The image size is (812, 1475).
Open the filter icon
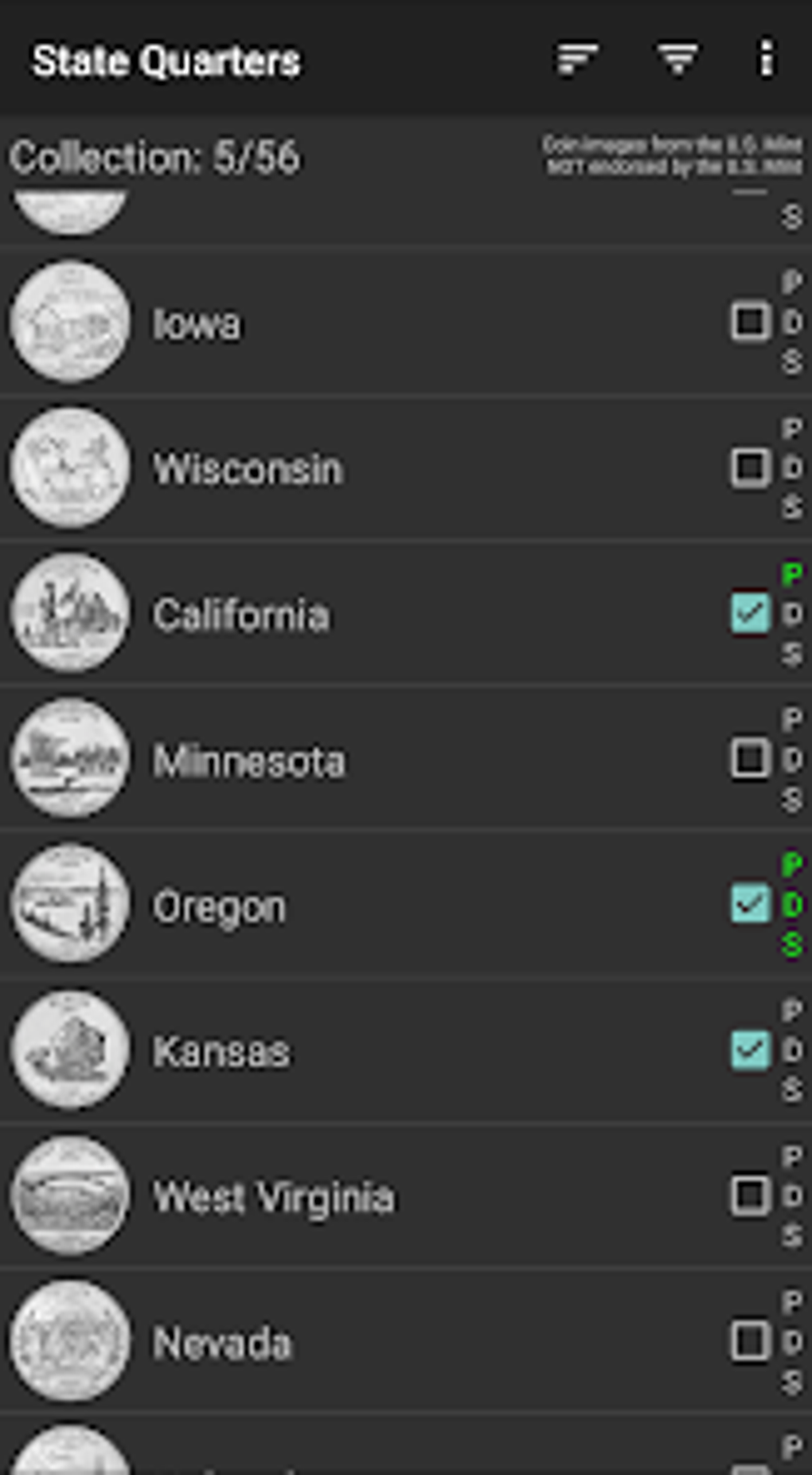[x=677, y=60]
